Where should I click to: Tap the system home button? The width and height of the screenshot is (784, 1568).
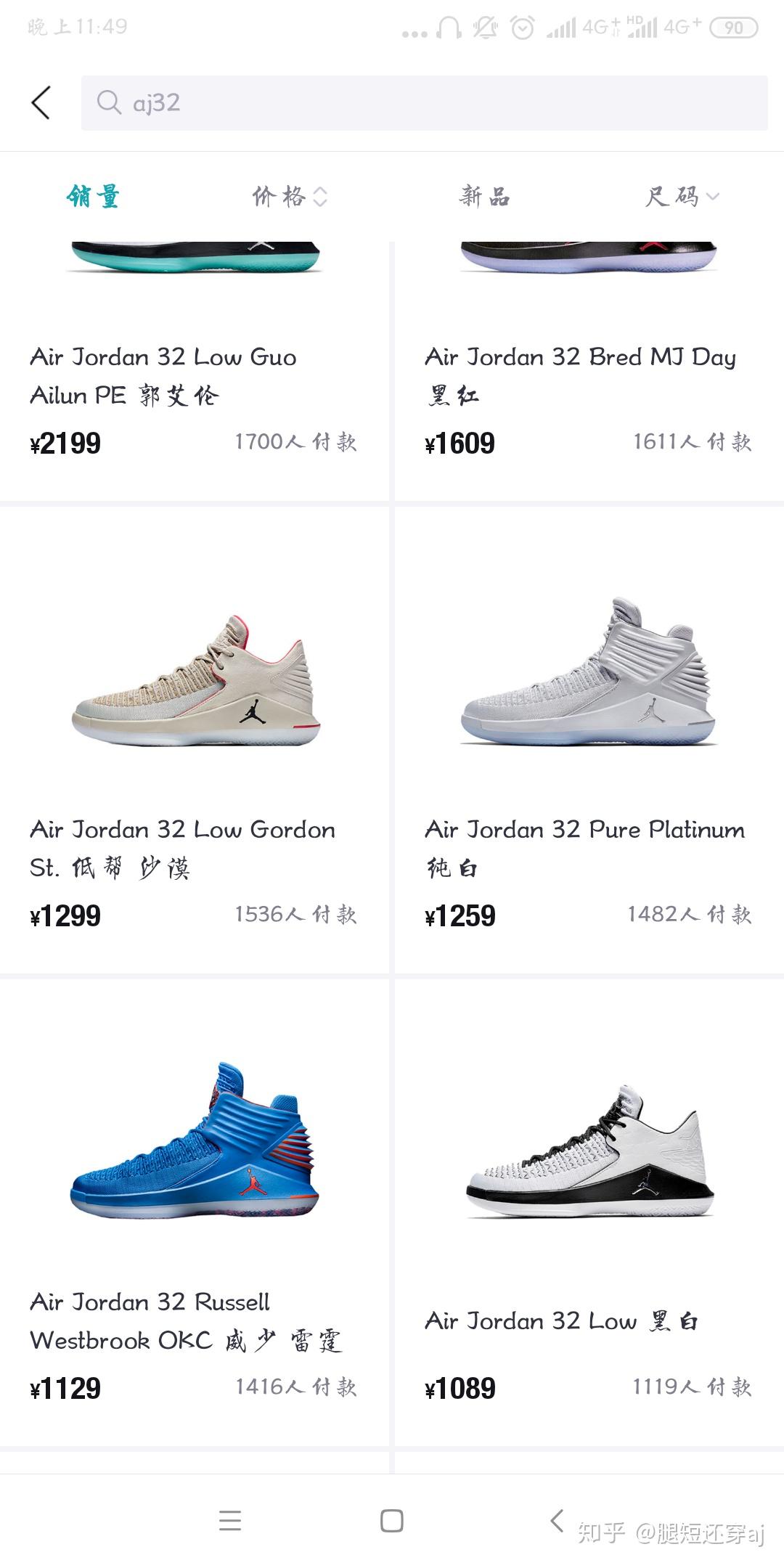pos(392,1521)
